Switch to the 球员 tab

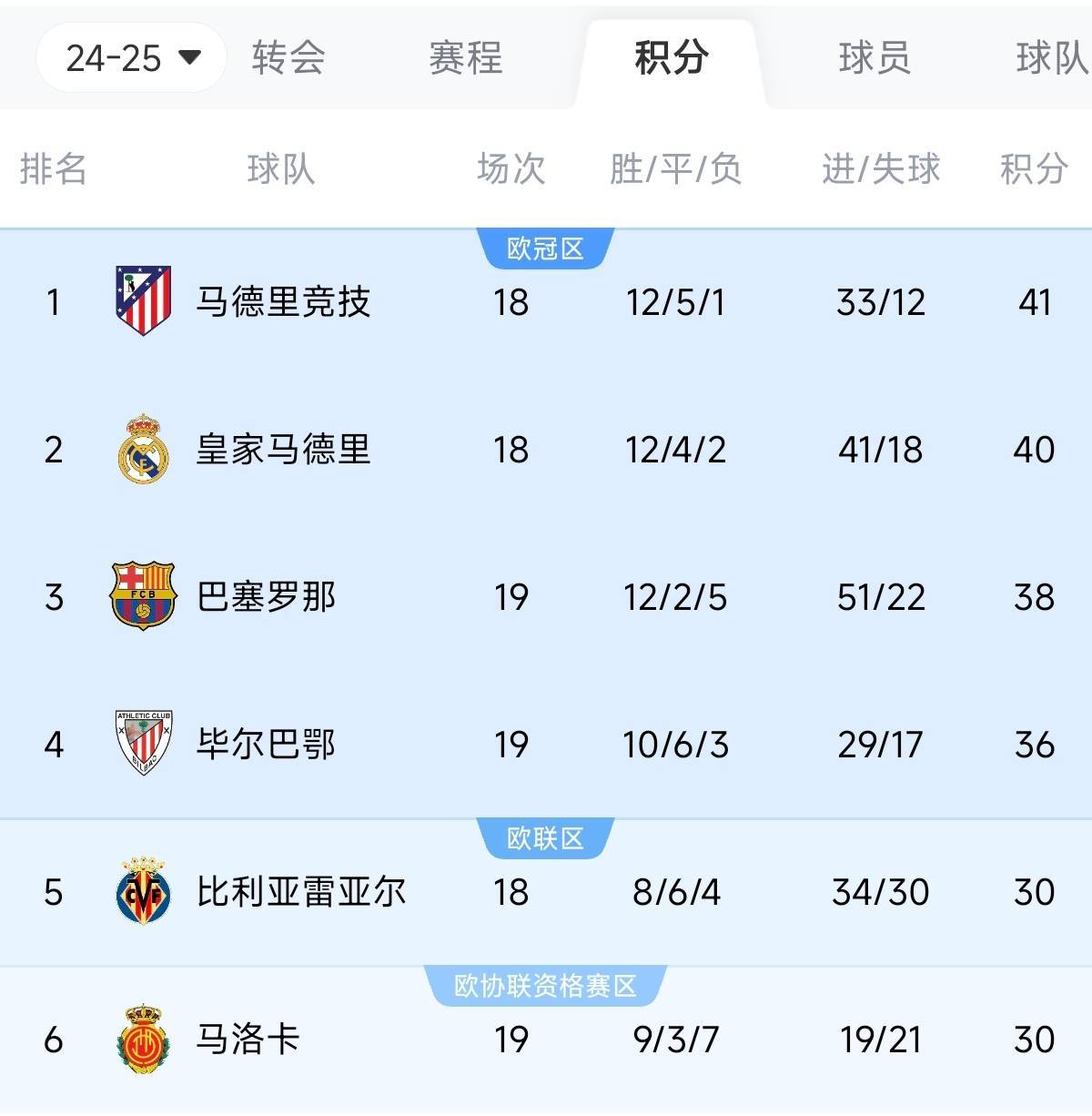click(x=874, y=58)
